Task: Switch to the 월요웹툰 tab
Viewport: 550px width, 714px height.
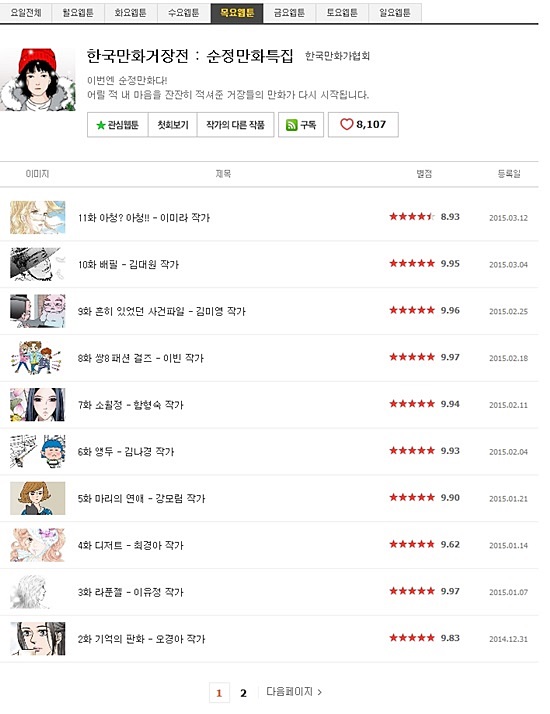Action: [x=78, y=13]
